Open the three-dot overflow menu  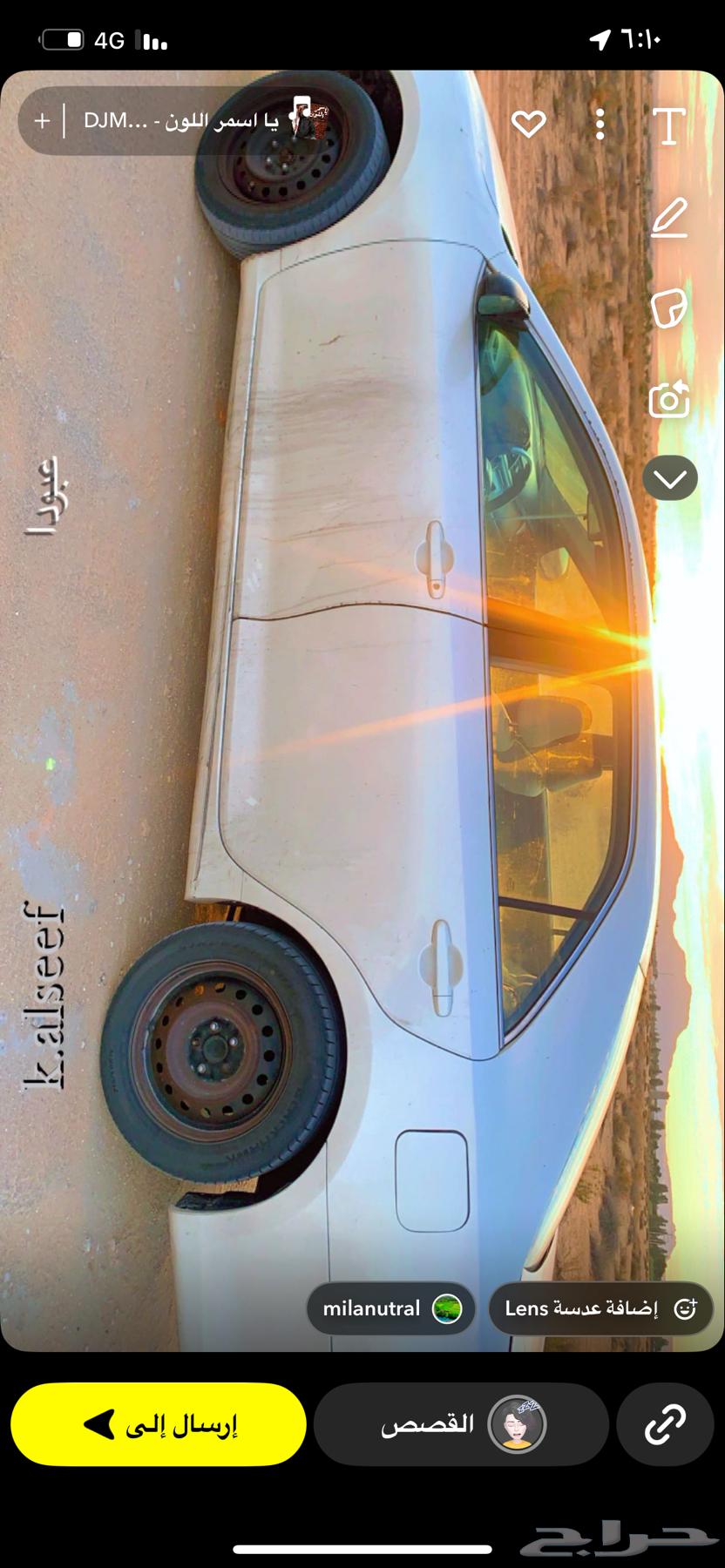[x=600, y=125]
